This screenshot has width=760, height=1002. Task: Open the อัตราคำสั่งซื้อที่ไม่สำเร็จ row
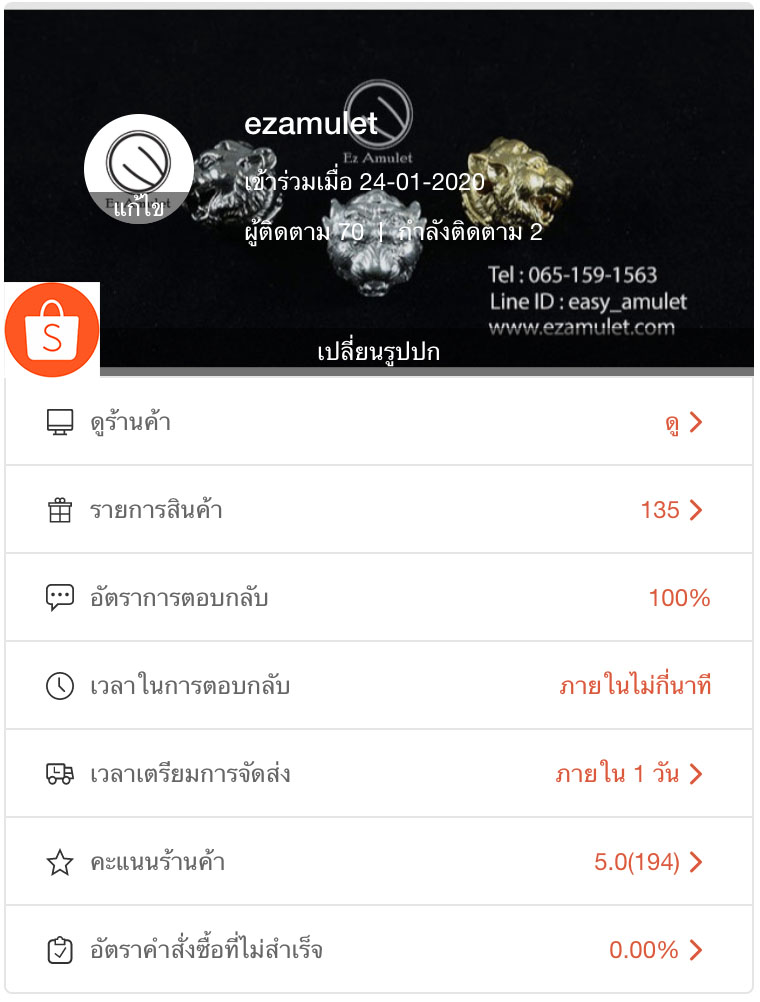click(x=378, y=950)
